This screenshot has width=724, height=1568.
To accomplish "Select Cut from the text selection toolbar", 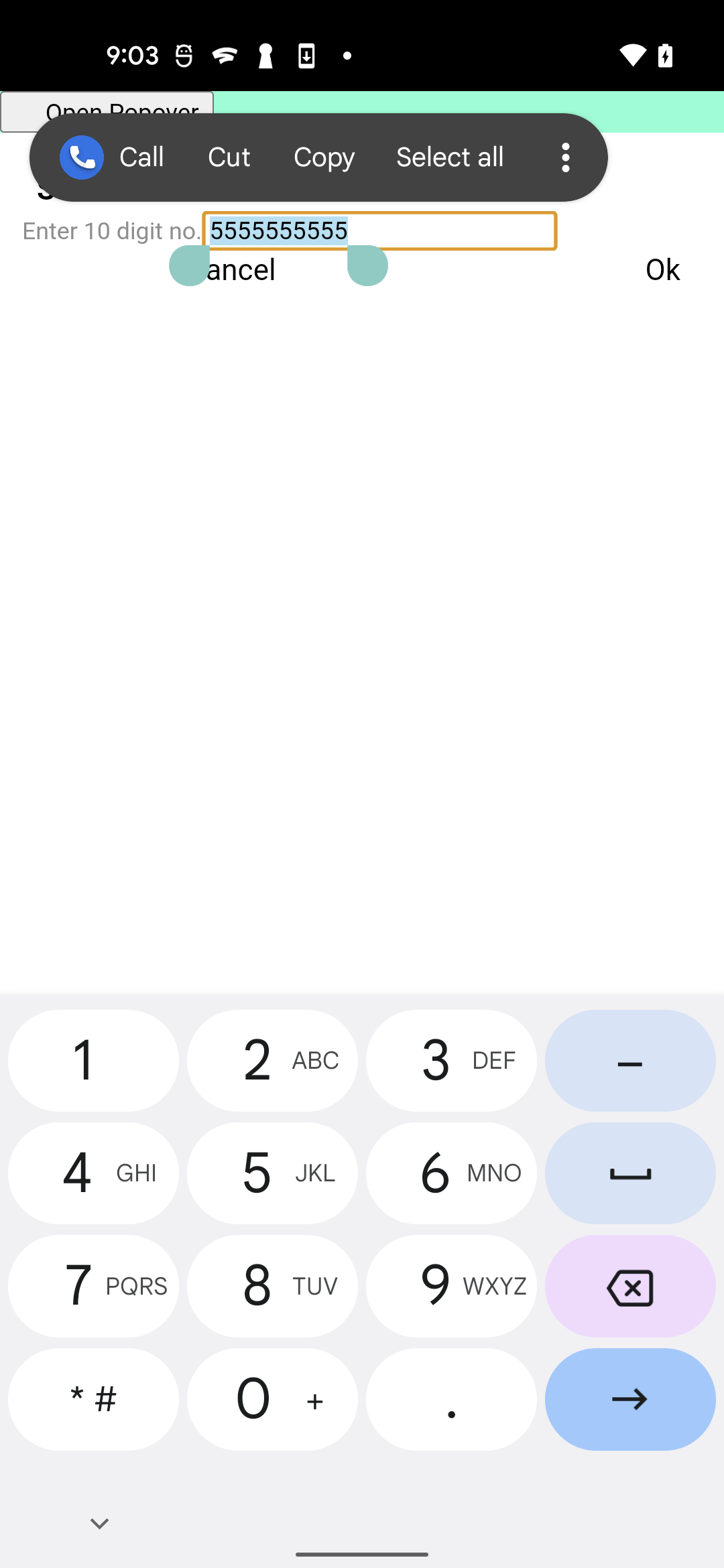I will coord(229,157).
